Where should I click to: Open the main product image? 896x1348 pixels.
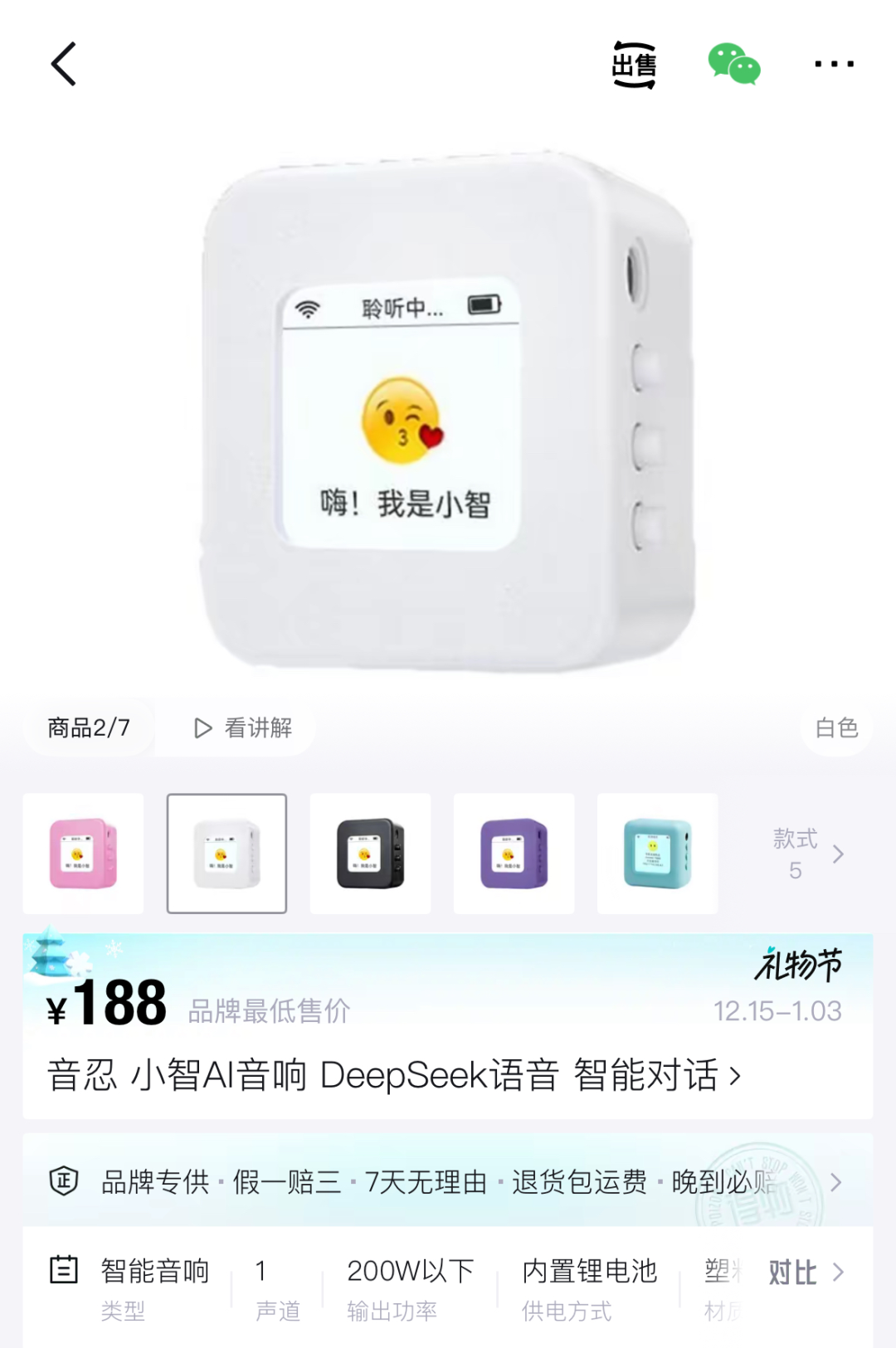tap(448, 411)
